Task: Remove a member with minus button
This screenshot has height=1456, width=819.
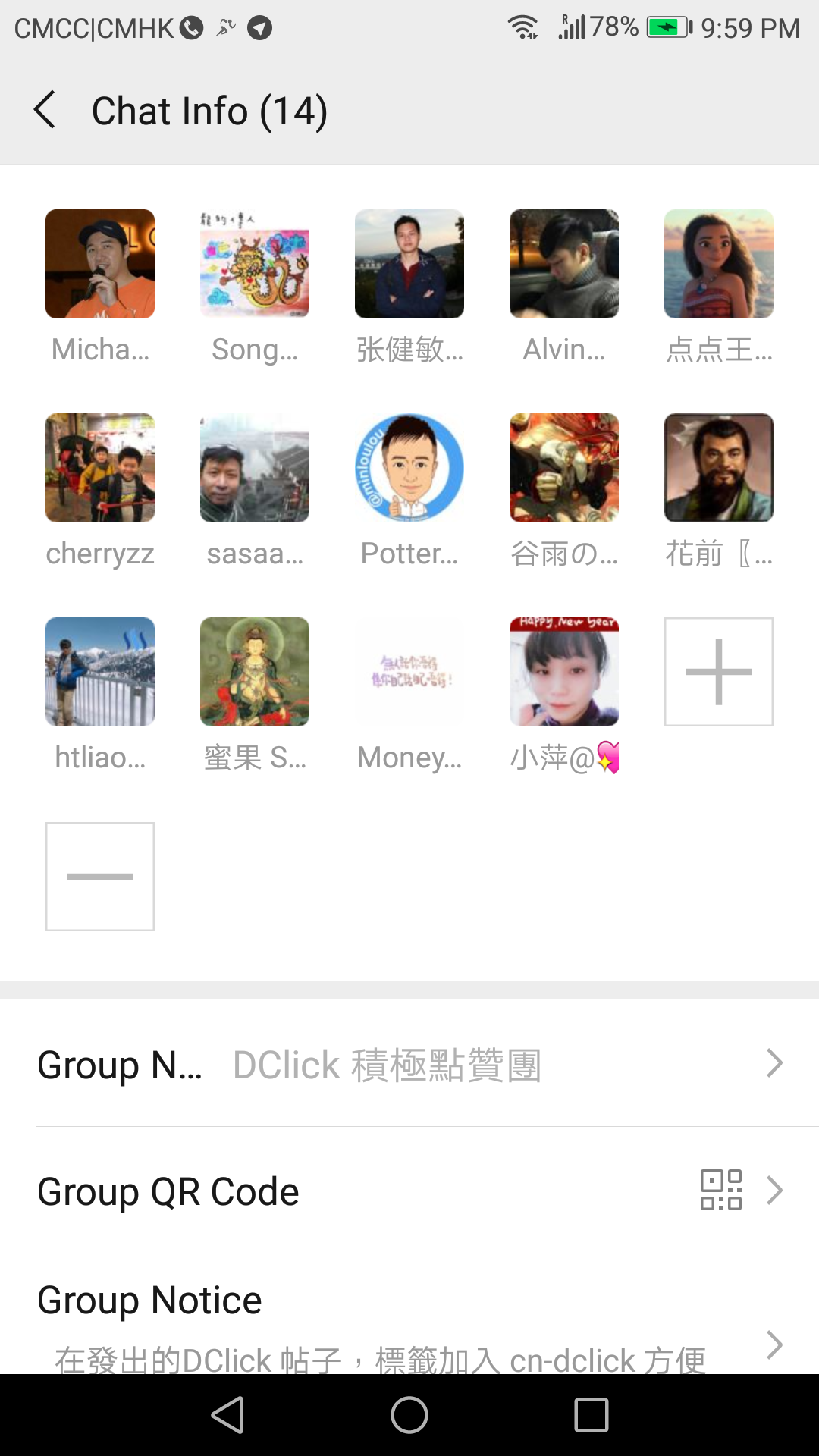Action: [100, 876]
